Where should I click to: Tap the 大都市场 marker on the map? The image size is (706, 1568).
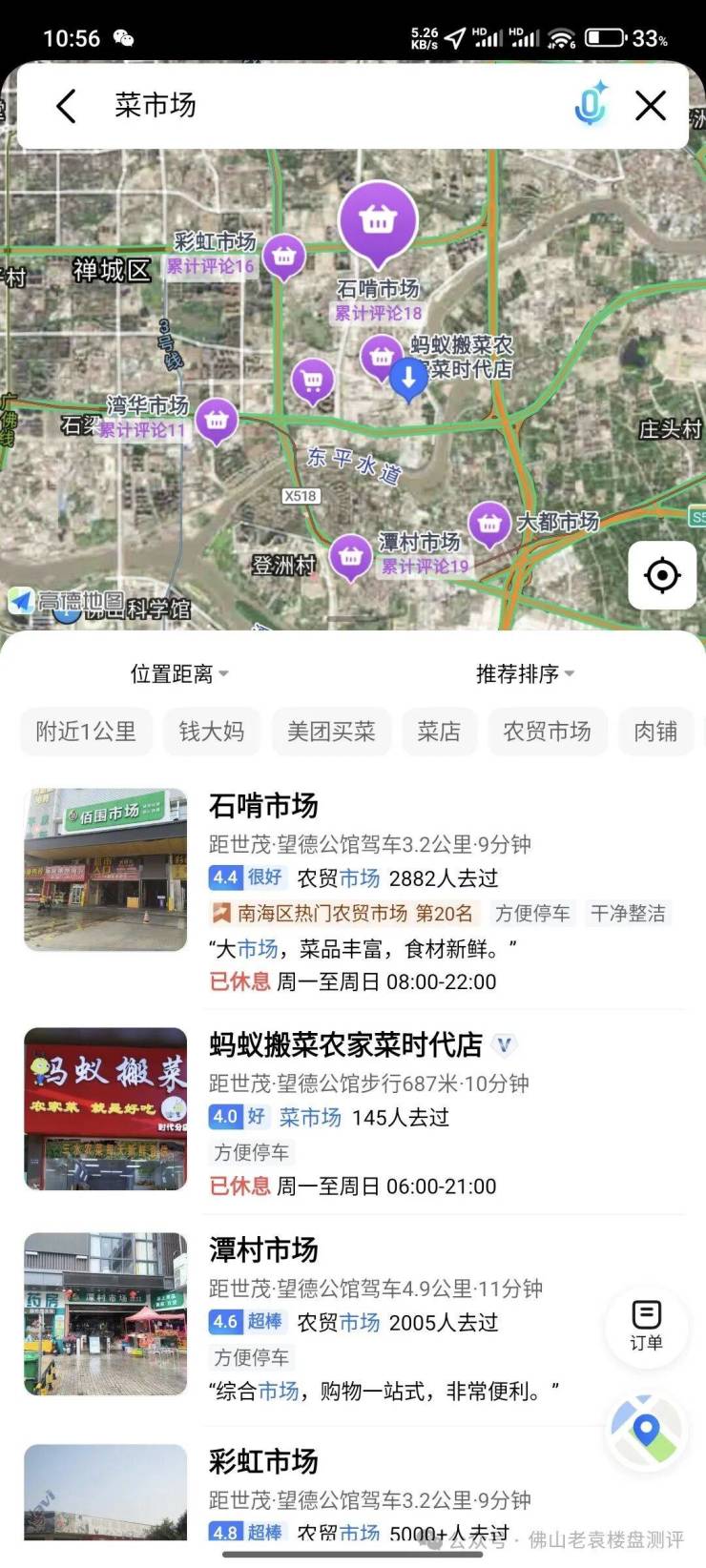click(x=489, y=524)
